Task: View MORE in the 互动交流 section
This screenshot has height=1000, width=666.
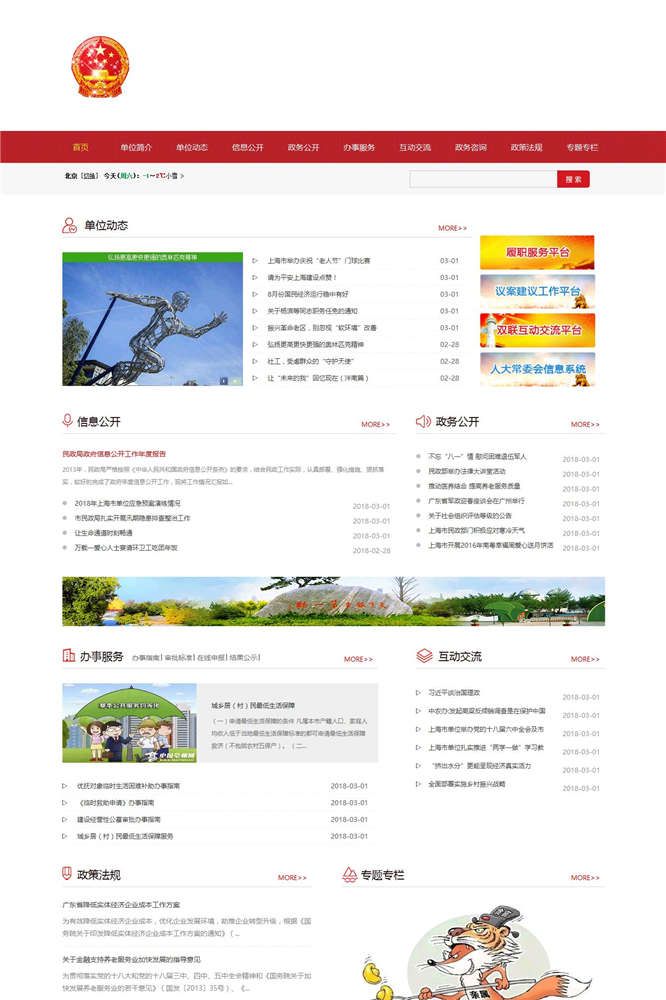Action: point(585,659)
